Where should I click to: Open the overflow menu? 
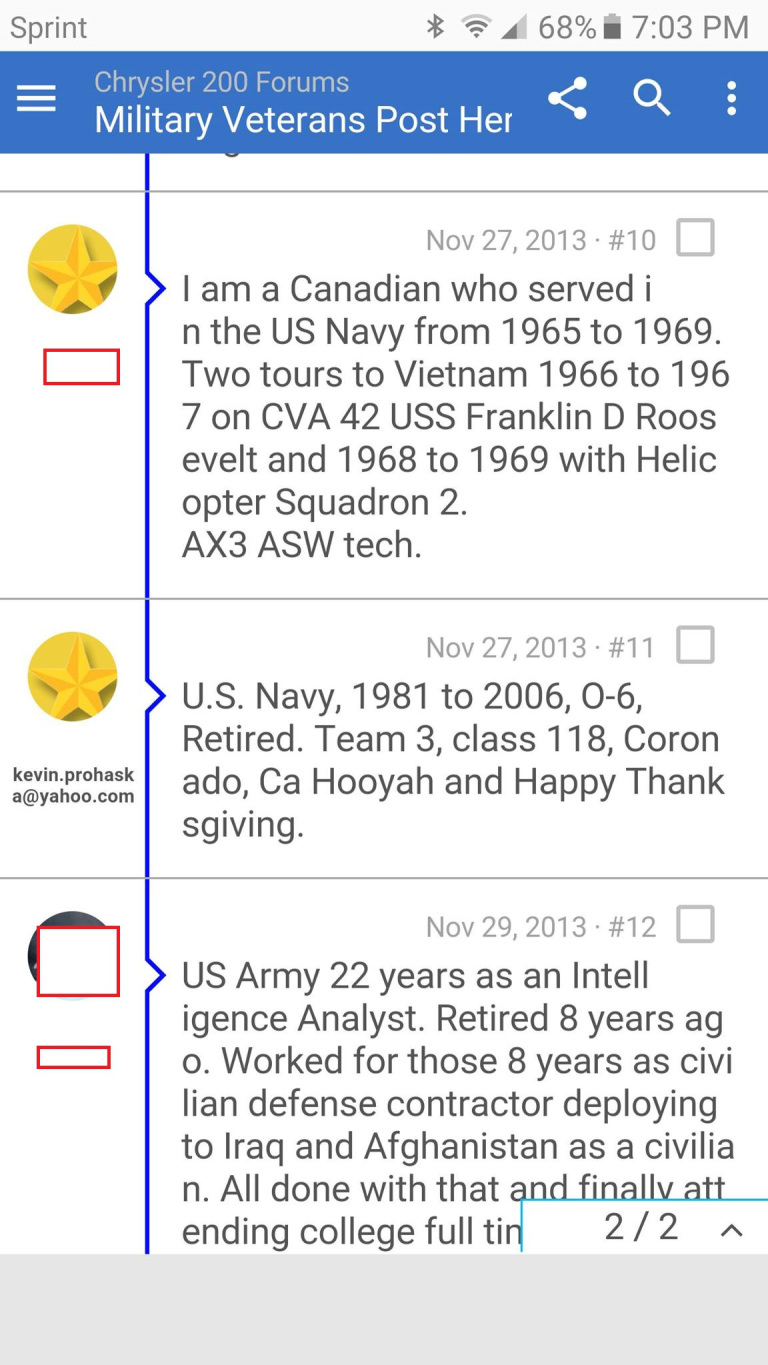coord(731,99)
